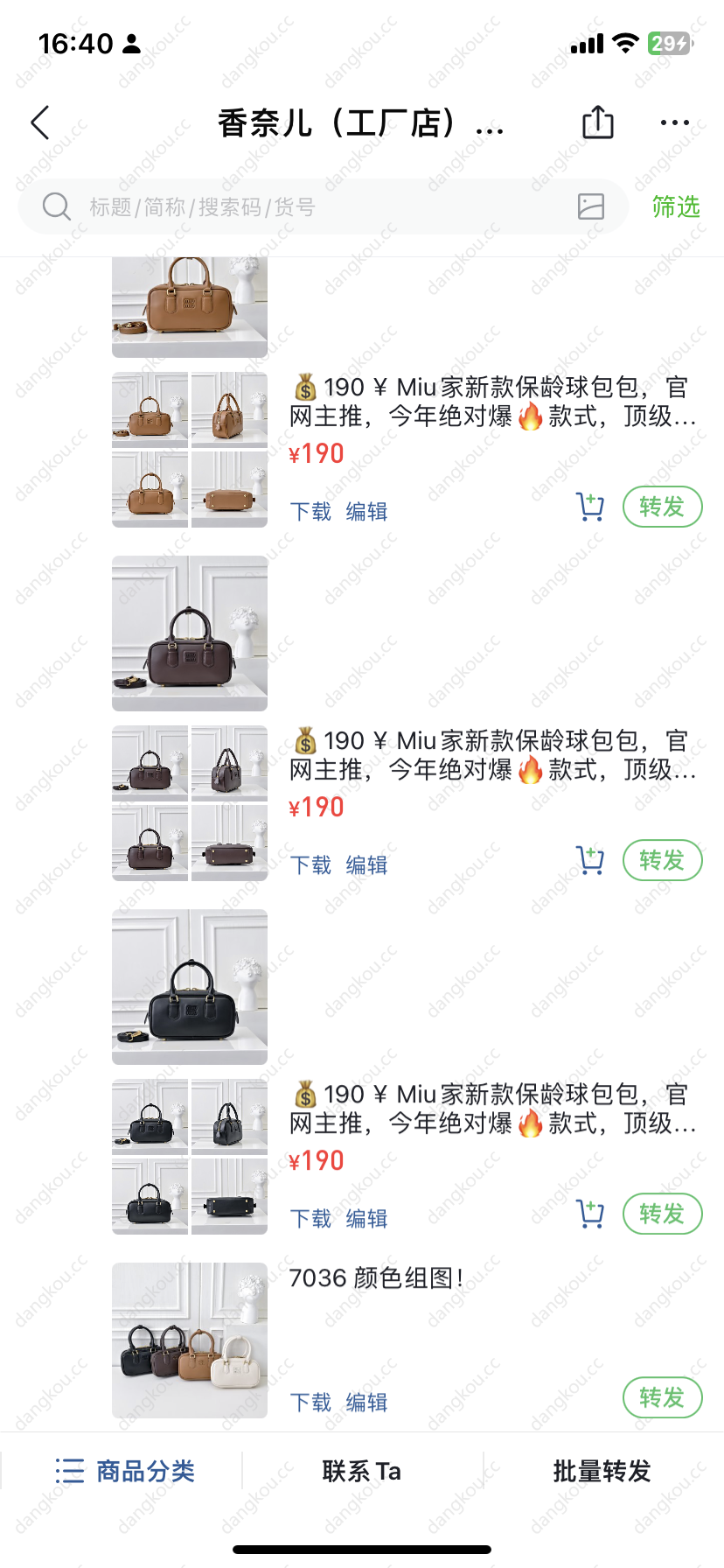Viewport: 724px width, 1568px height.
Task: Tap 批量转发 to batch forward
Action: 602,1471
